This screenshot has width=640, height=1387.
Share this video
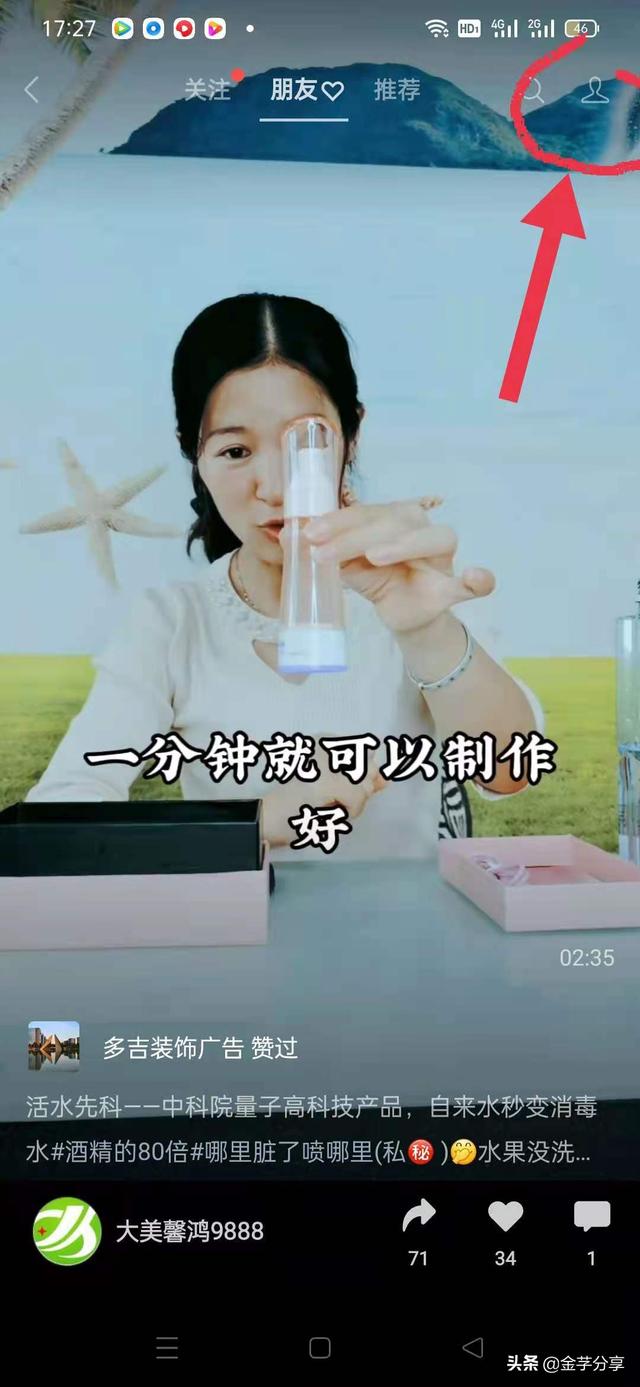tap(418, 1217)
